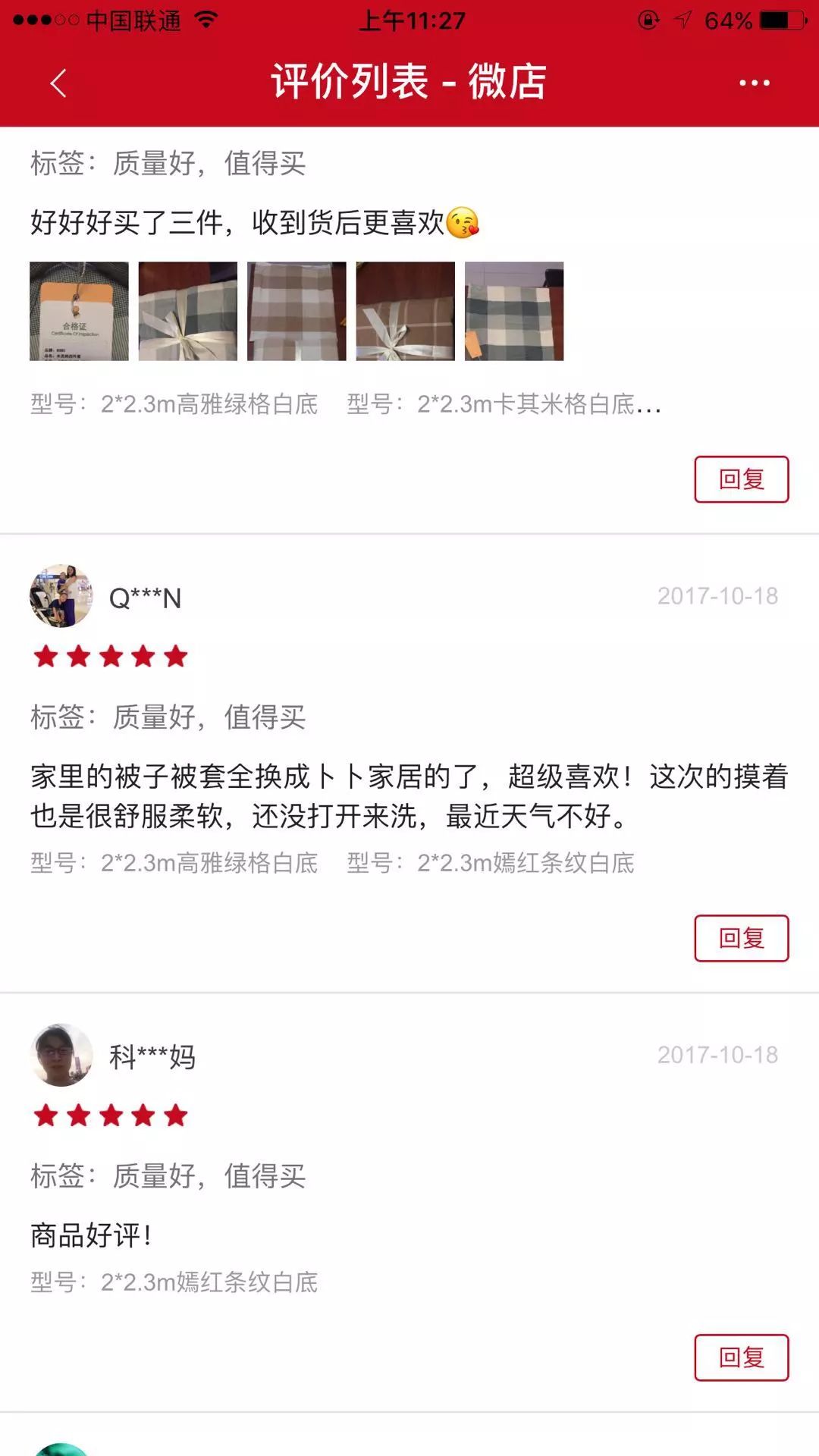Tap Q***N's profile avatar
Viewport: 819px width, 1456px height.
(x=61, y=595)
